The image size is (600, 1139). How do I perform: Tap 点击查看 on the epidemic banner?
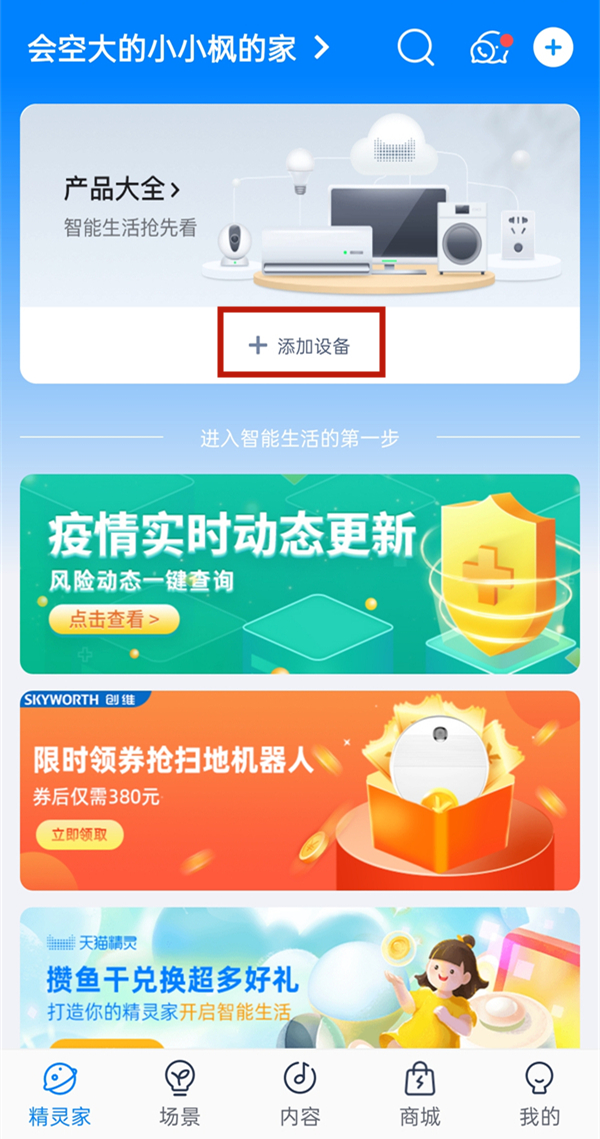coord(114,619)
